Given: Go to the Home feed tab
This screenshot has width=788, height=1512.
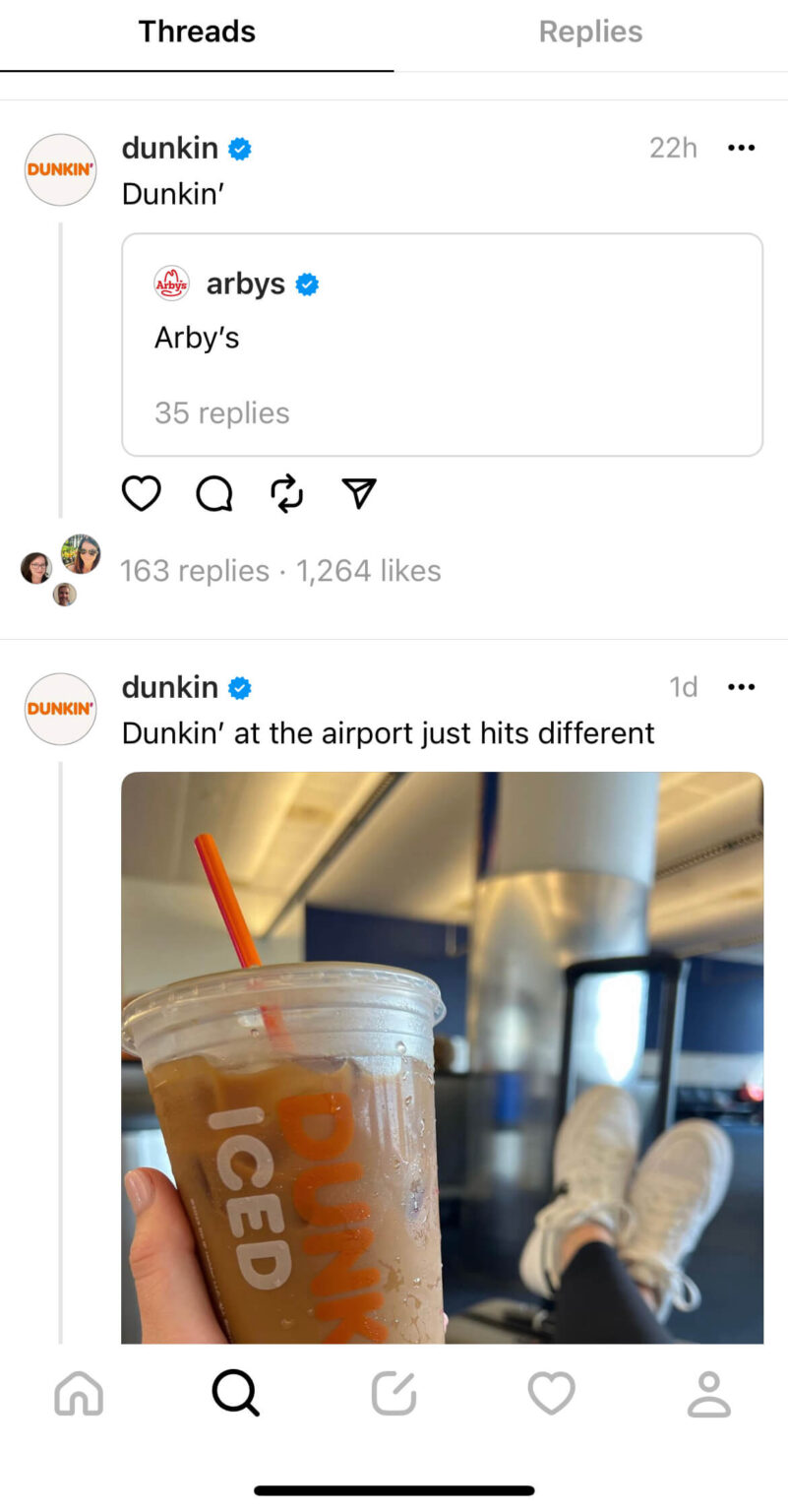Looking at the screenshot, I should pos(79,1394).
